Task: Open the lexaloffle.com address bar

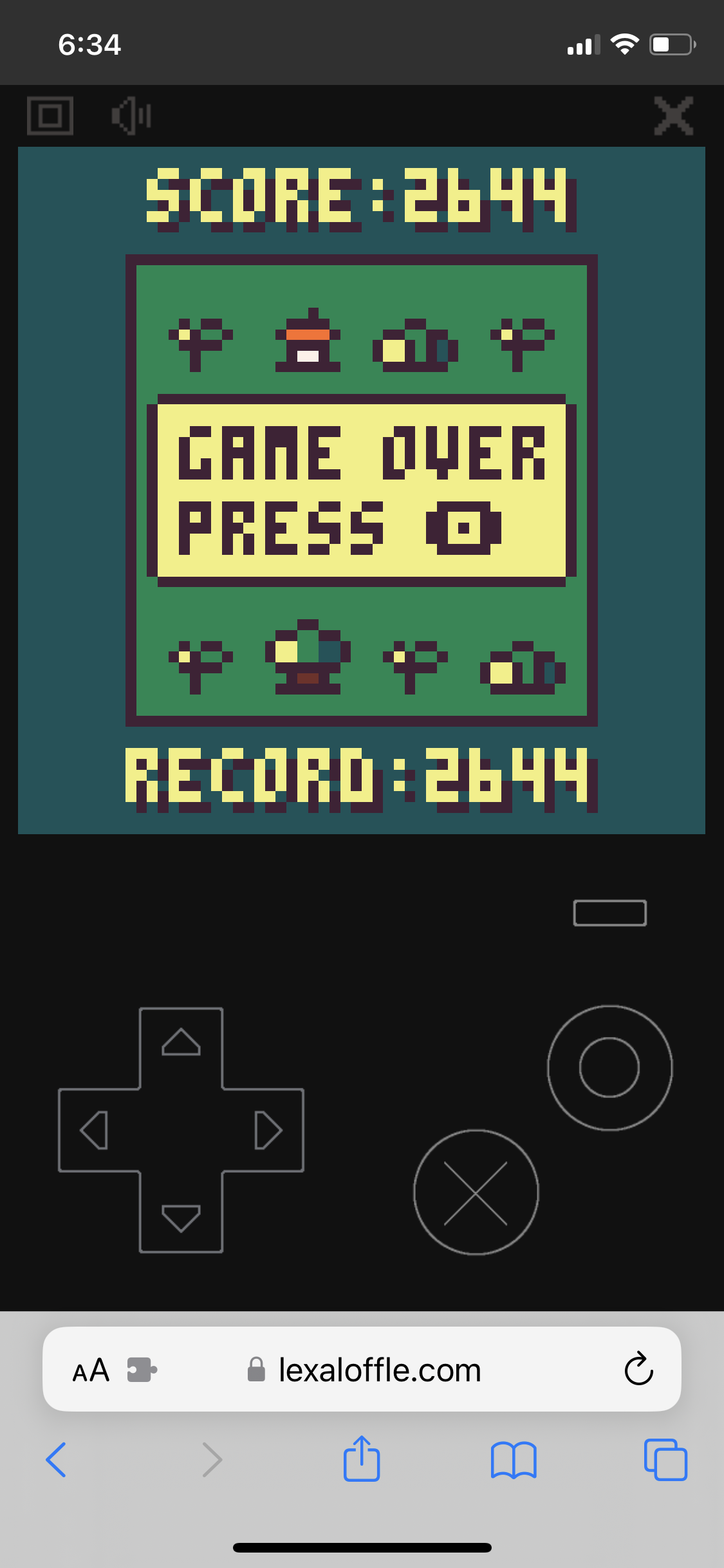Action: [x=380, y=1370]
